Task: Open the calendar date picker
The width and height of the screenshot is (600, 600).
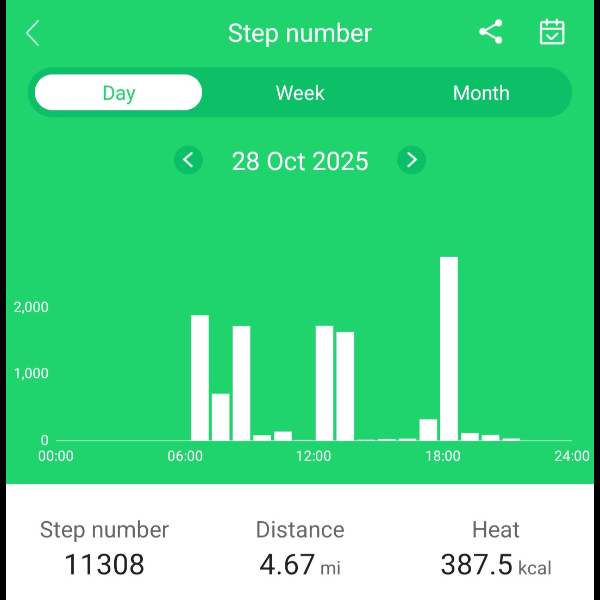Action: point(552,32)
